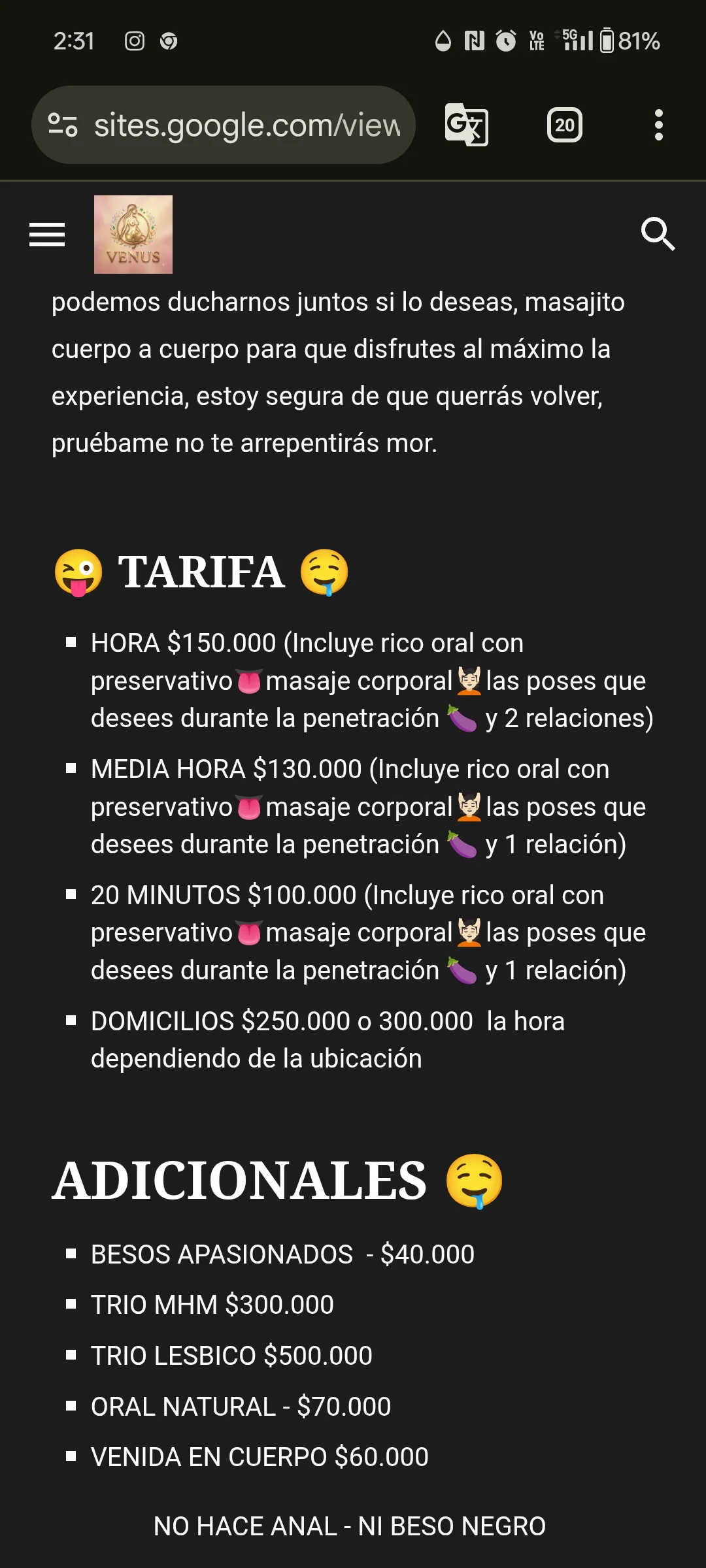Screen dimensions: 706x1568
Task: Open Chrome's three-dot overflow menu
Action: [659, 125]
